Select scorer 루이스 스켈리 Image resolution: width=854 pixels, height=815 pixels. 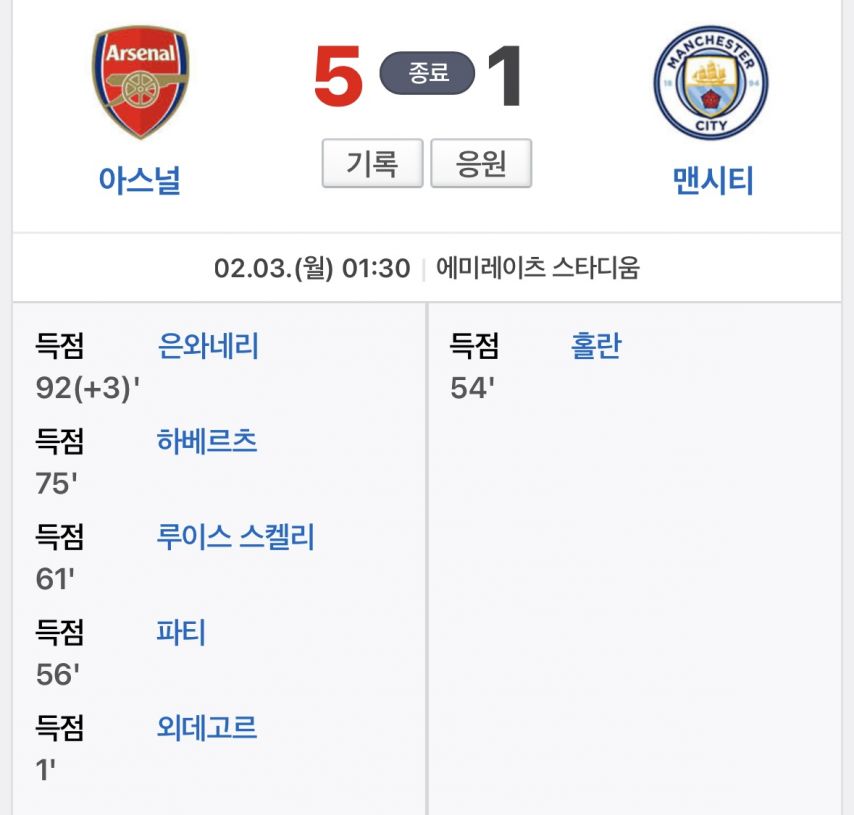click(236, 537)
